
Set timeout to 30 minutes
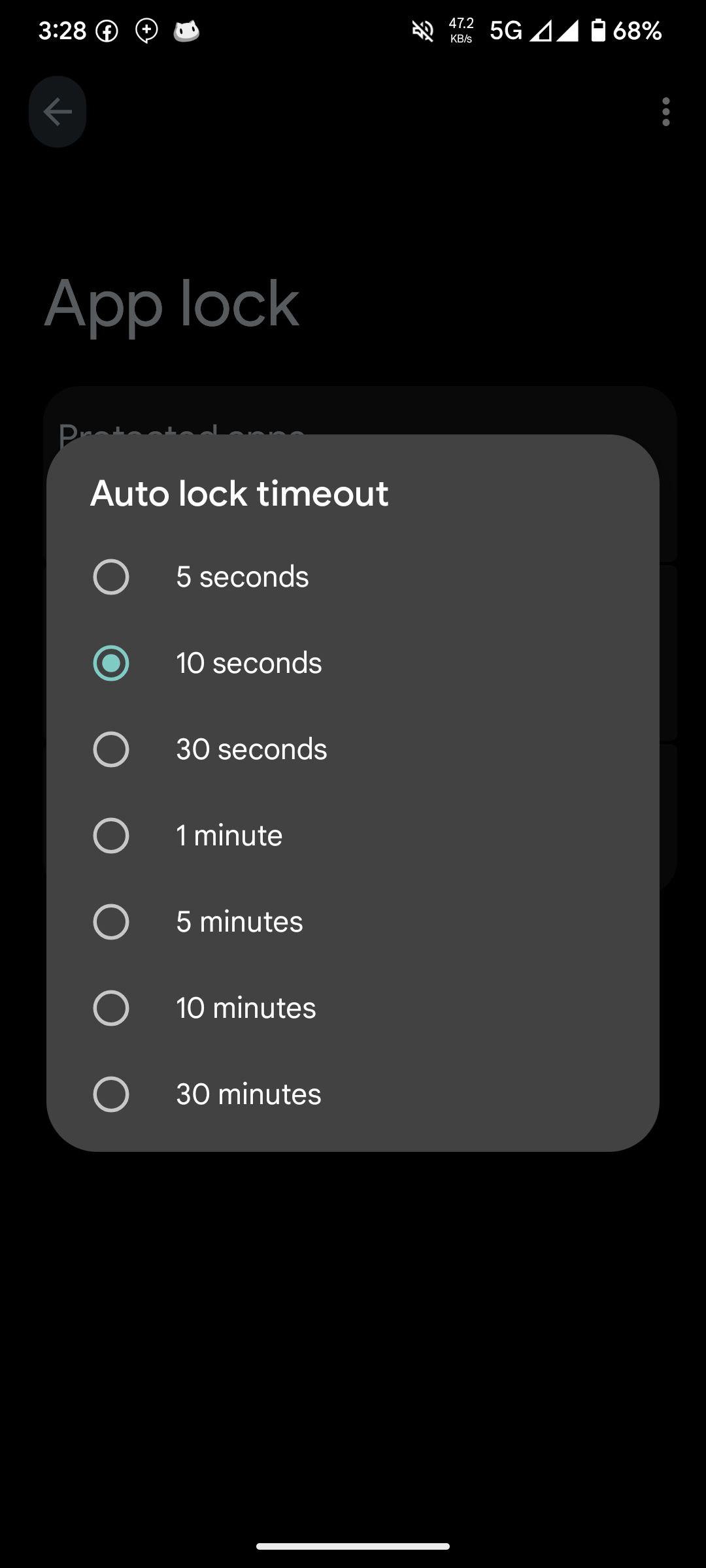353,1094
